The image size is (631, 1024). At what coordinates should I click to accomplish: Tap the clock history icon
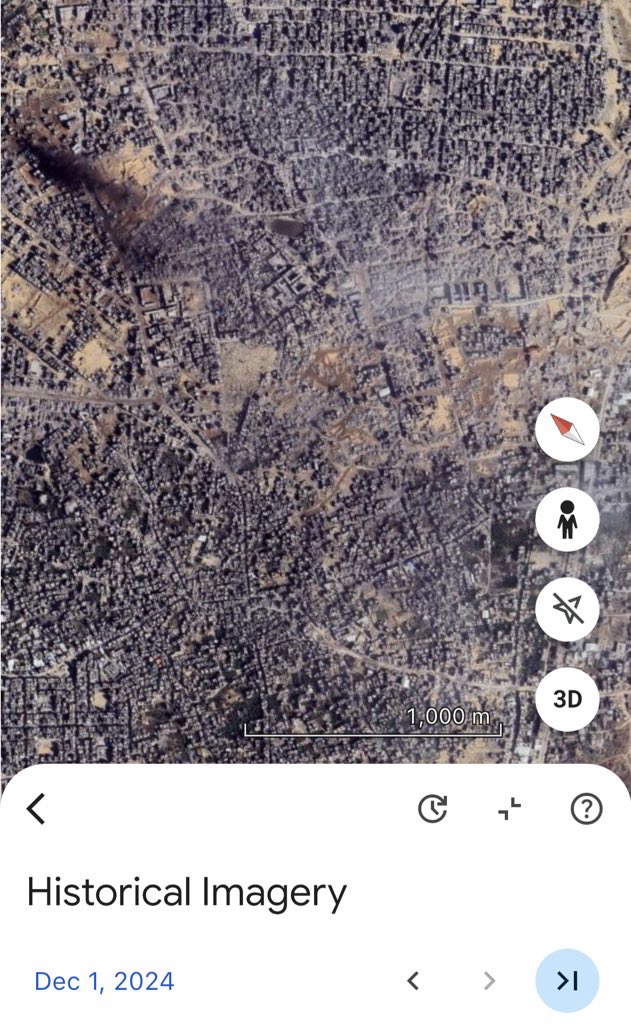[432, 809]
